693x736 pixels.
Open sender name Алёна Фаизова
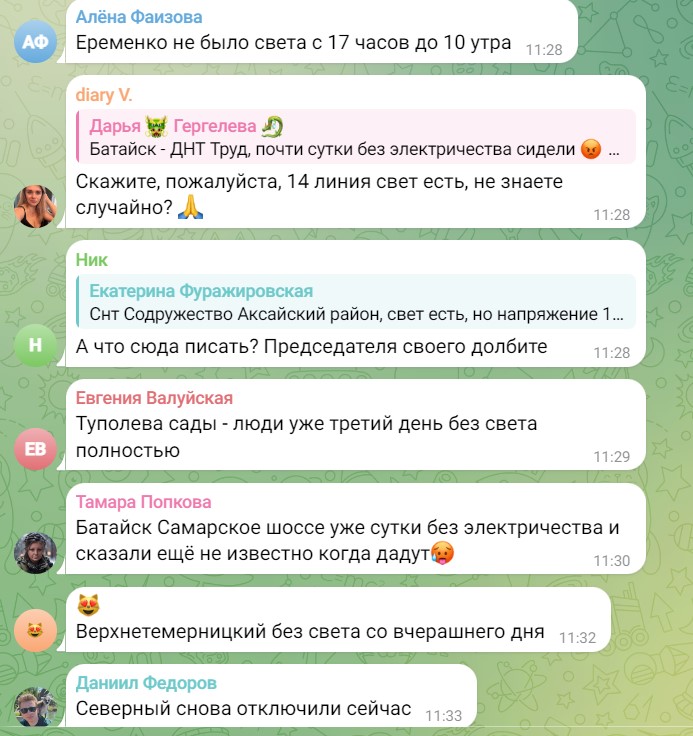[139, 17]
